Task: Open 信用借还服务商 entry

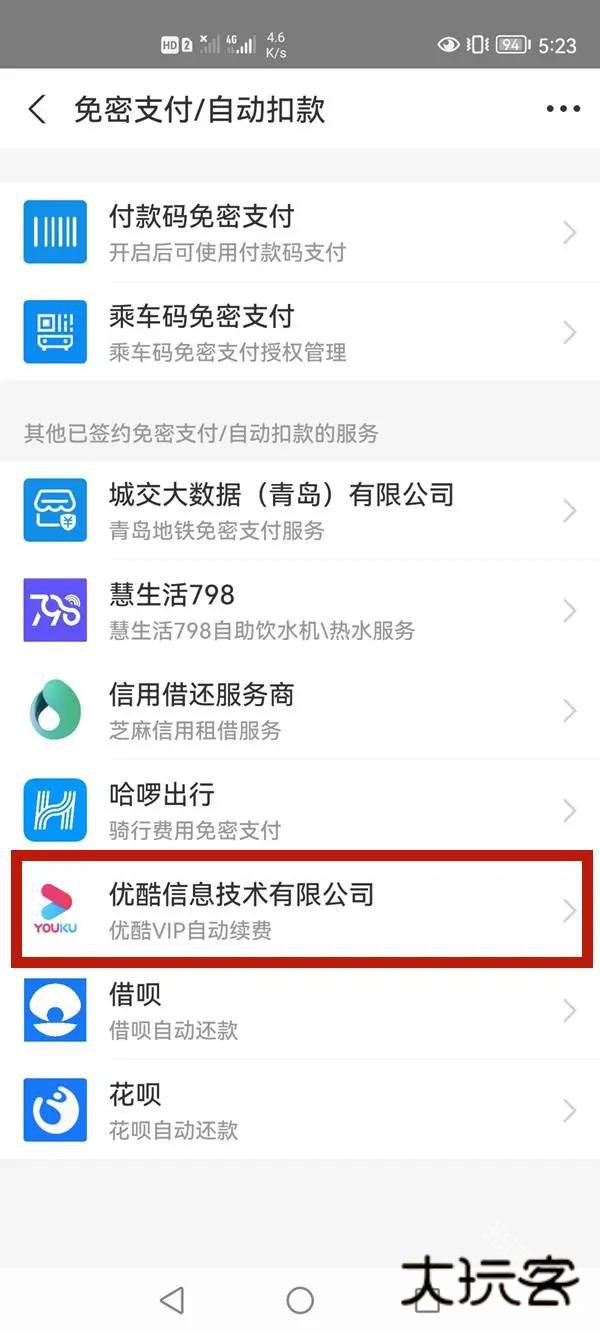Action: point(300,710)
